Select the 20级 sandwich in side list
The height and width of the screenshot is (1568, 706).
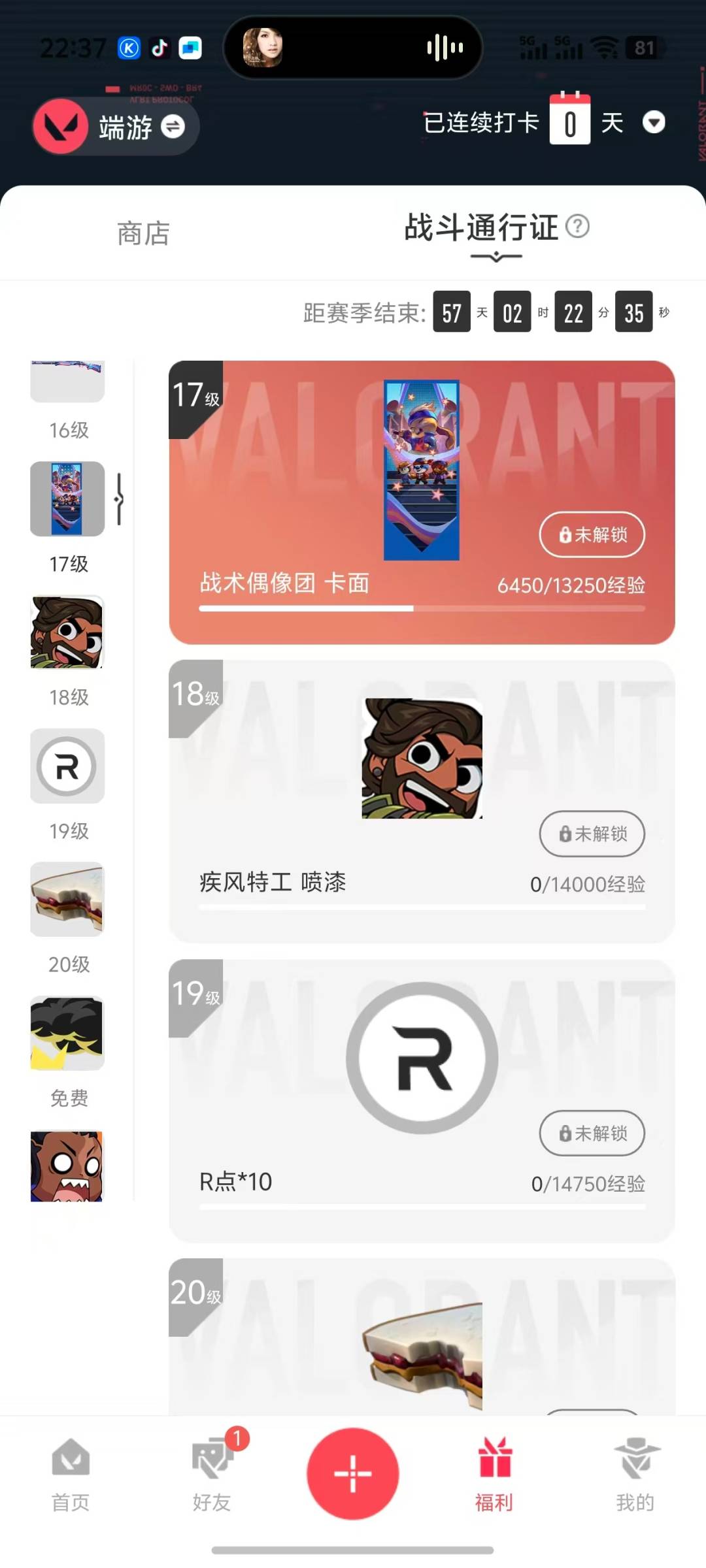click(x=67, y=900)
